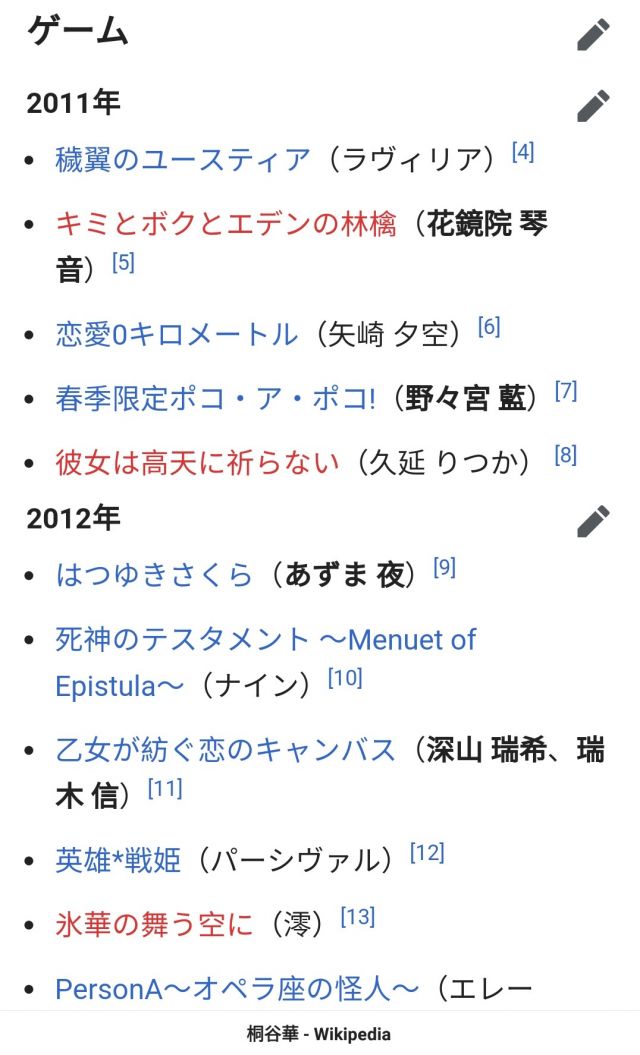View citation [13] reference
The image size is (640, 1055).
point(357,917)
